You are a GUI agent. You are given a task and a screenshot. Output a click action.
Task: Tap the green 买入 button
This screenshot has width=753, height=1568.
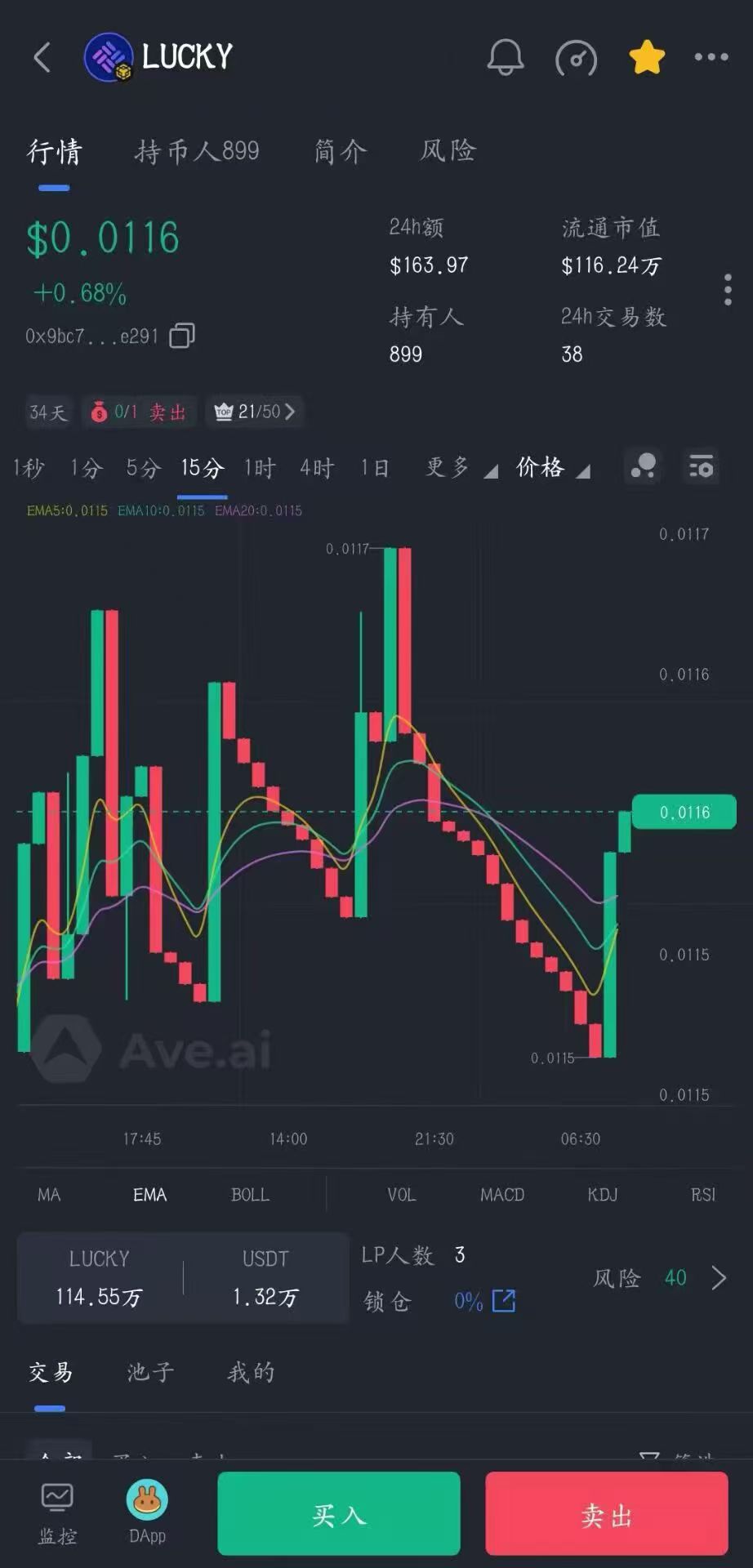(x=339, y=1515)
